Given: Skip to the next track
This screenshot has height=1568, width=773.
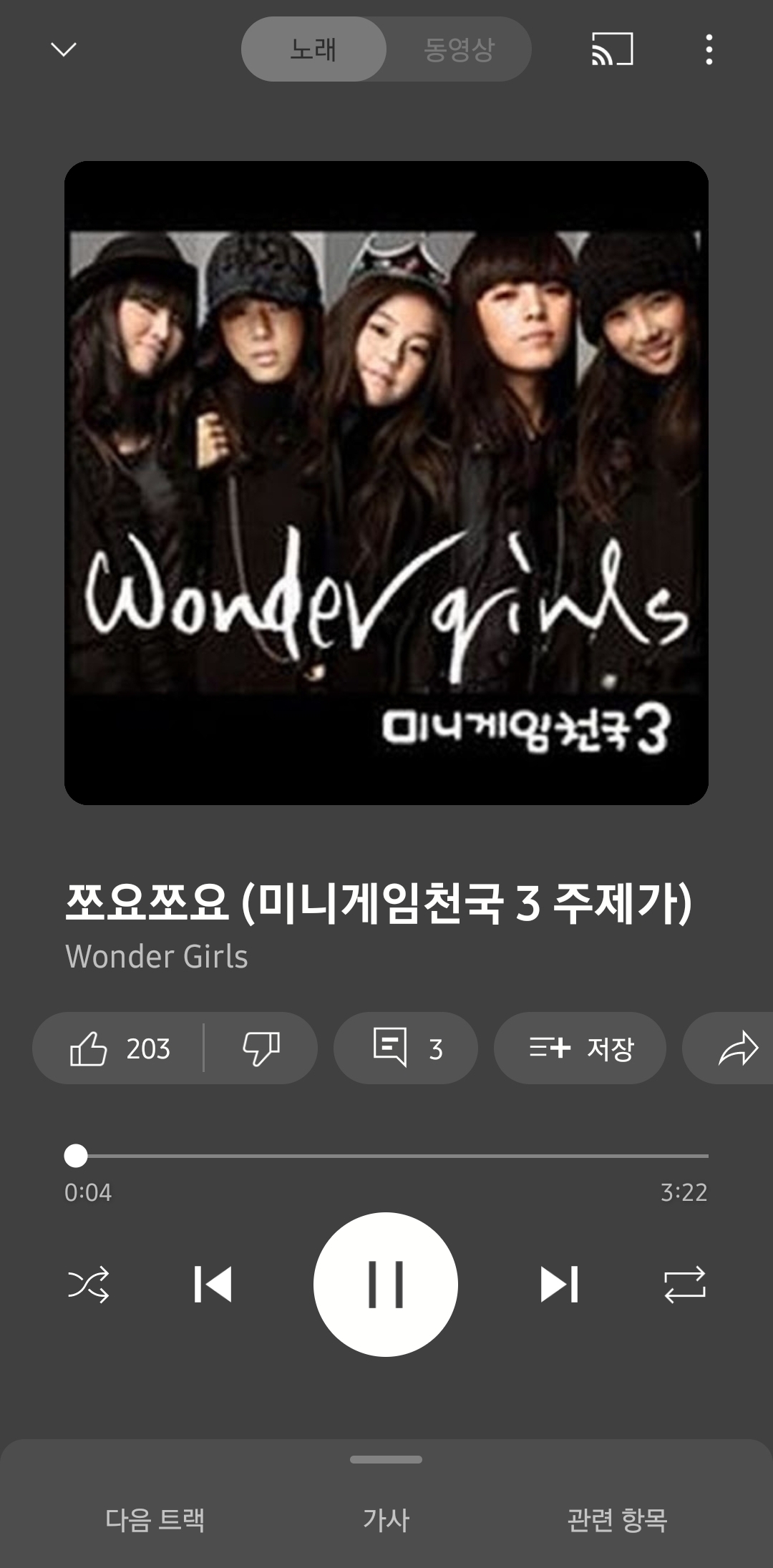Looking at the screenshot, I should coord(559,1284).
